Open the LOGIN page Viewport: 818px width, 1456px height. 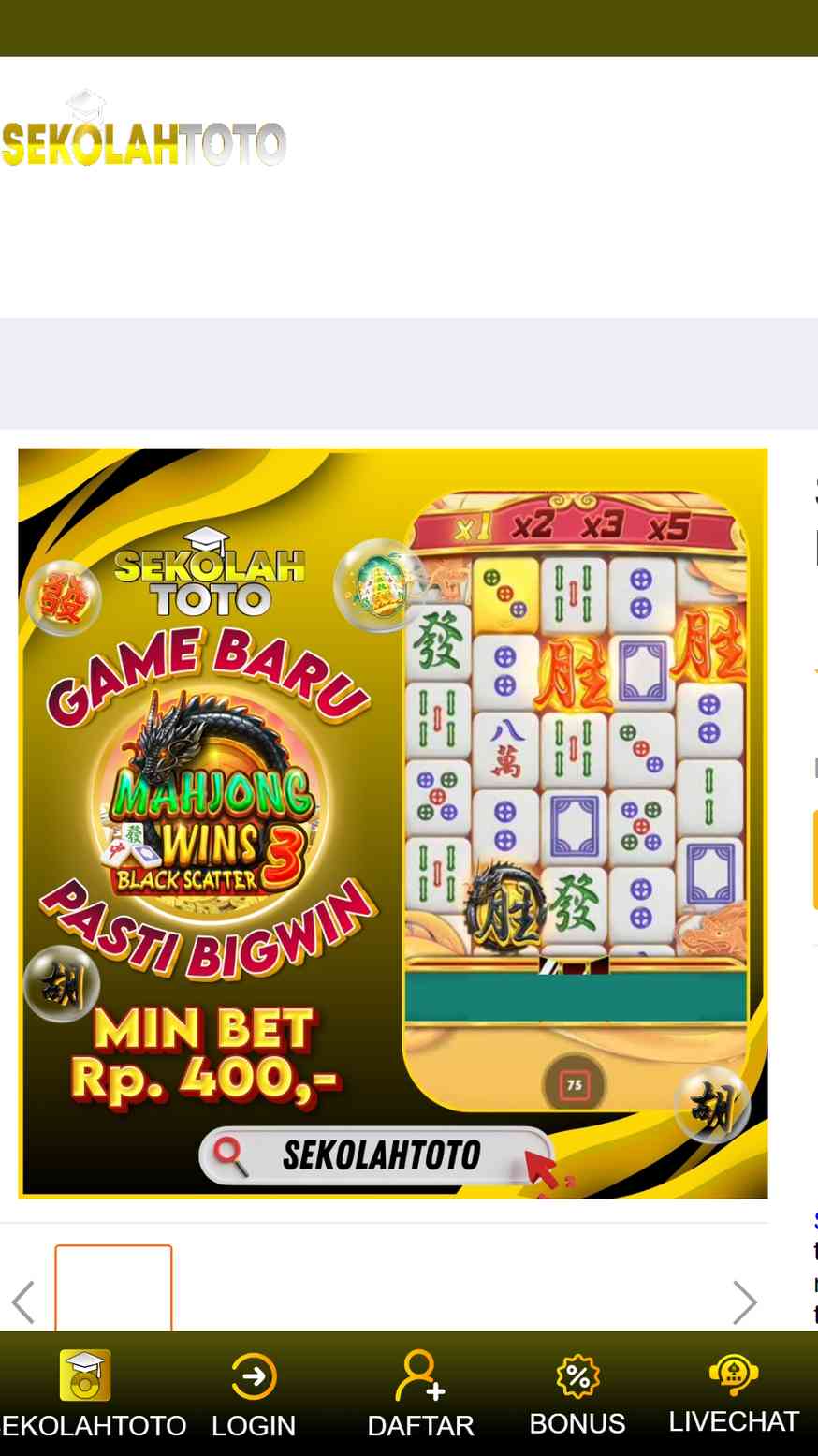tap(254, 1393)
